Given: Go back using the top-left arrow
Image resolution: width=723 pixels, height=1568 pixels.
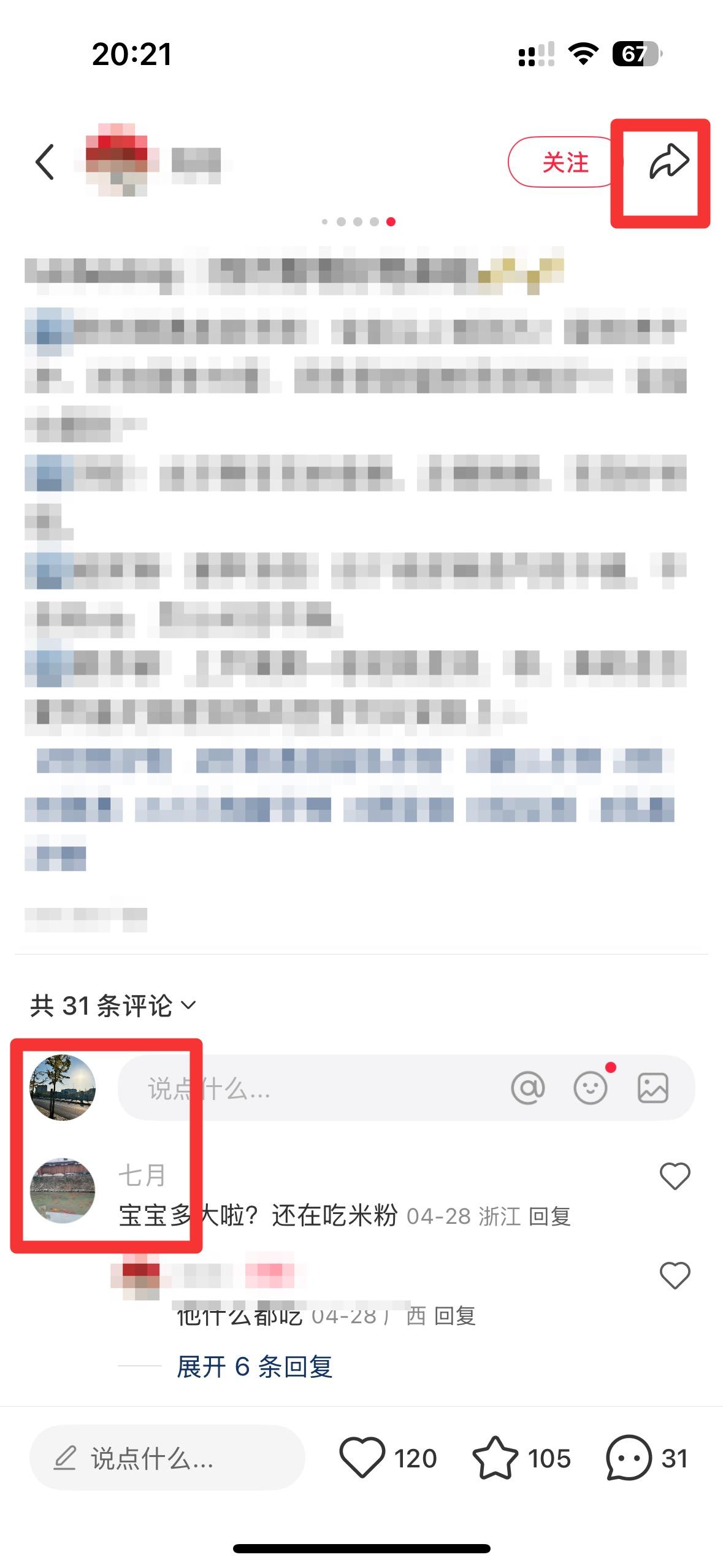Looking at the screenshot, I should click(x=45, y=163).
